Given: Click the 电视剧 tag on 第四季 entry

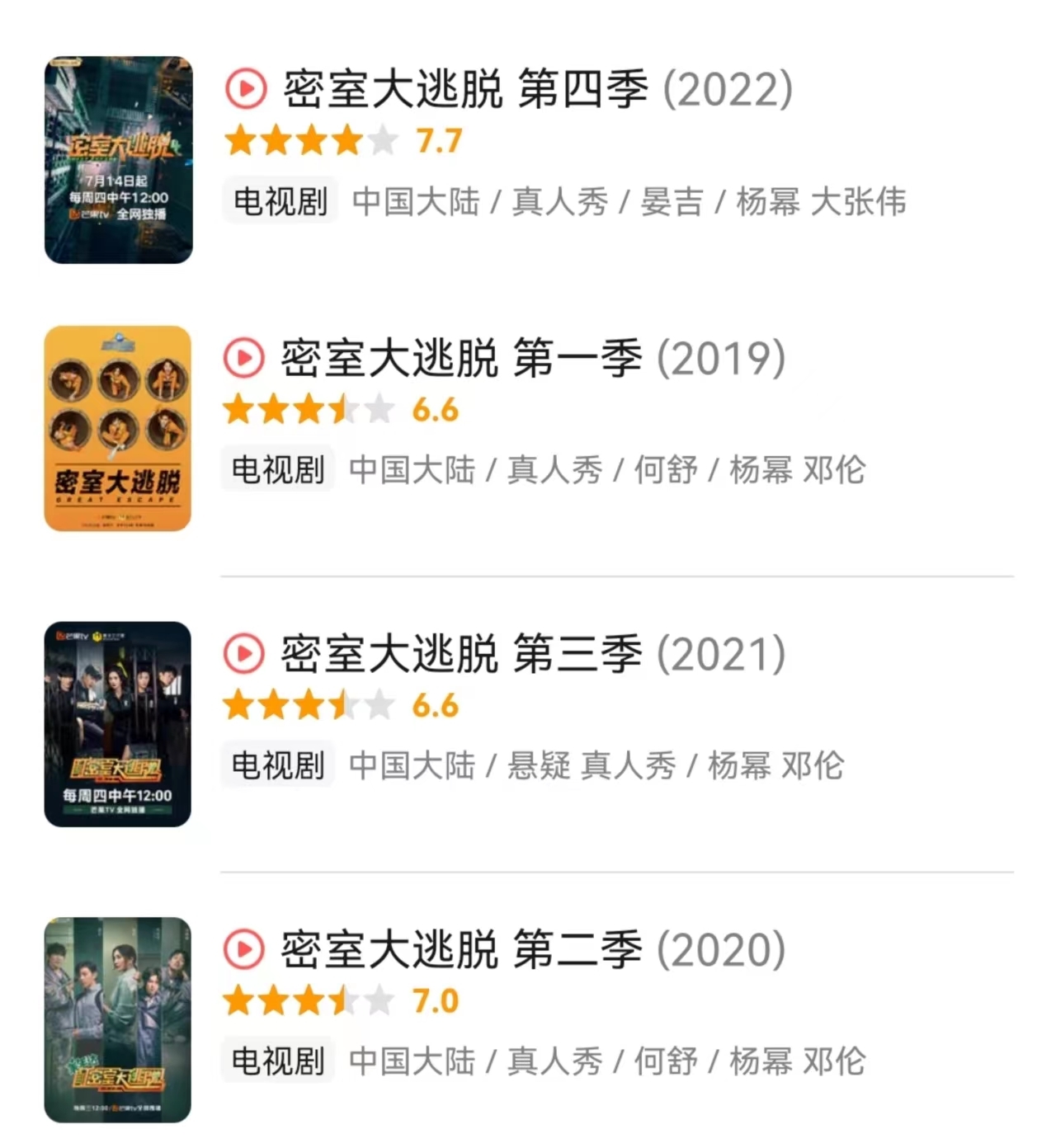Looking at the screenshot, I should (280, 201).
